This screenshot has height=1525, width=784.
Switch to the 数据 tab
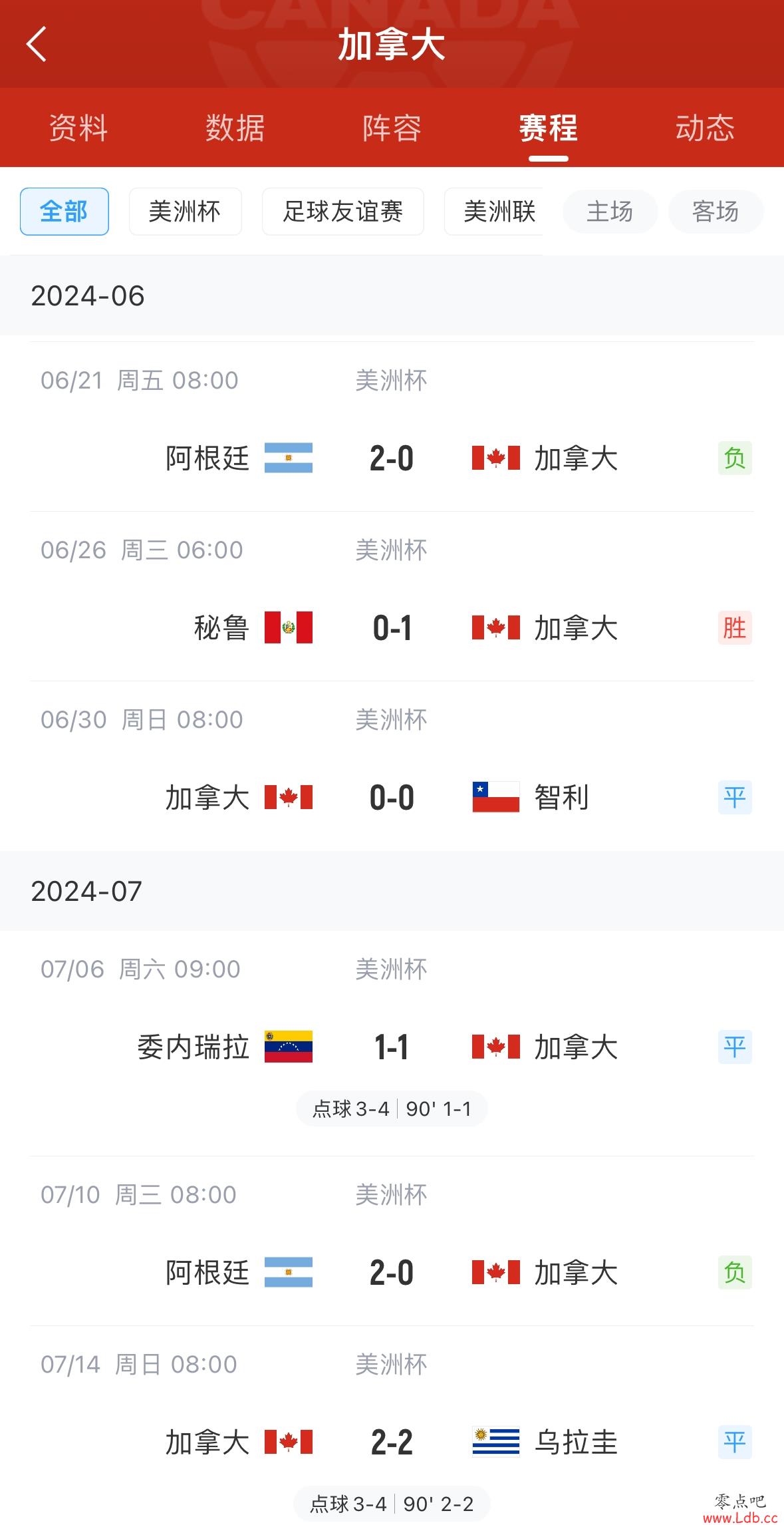tap(235, 128)
